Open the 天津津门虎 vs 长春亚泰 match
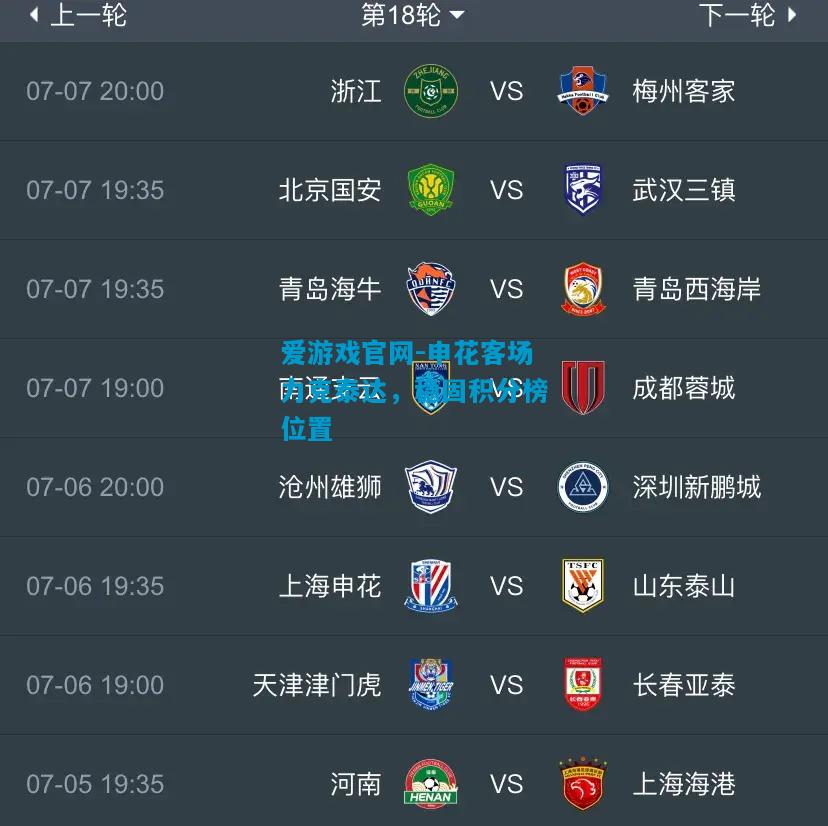Image resolution: width=828 pixels, height=826 pixels. tap(506, 685)
